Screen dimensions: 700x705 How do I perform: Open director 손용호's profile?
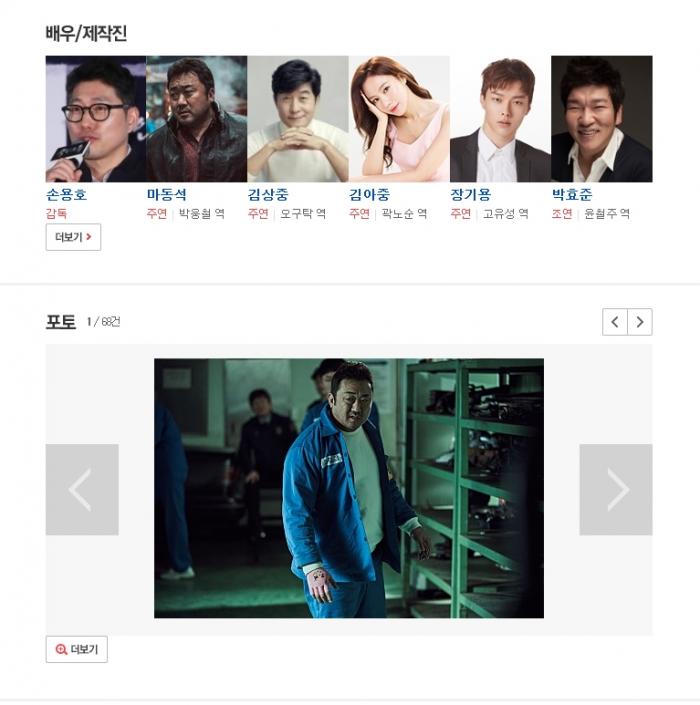point(66,194)
